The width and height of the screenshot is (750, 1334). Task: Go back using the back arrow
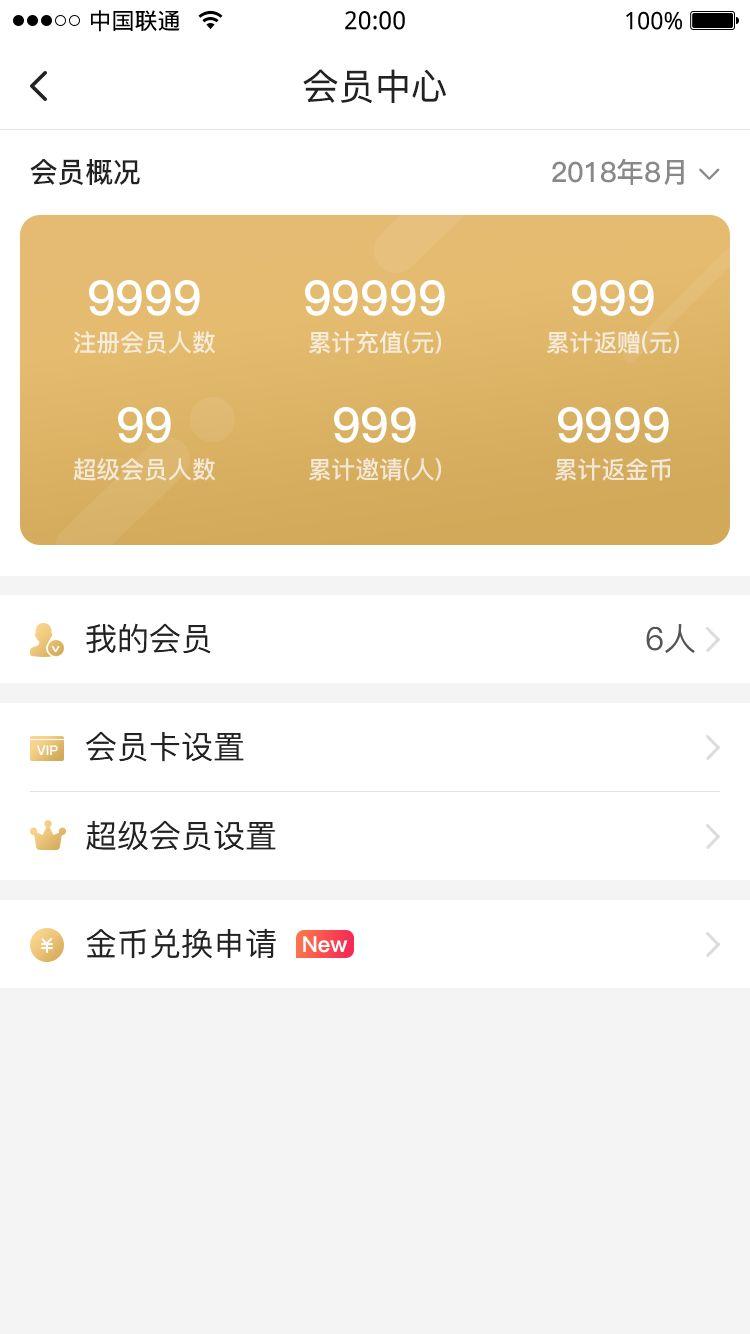click(39, 87)
